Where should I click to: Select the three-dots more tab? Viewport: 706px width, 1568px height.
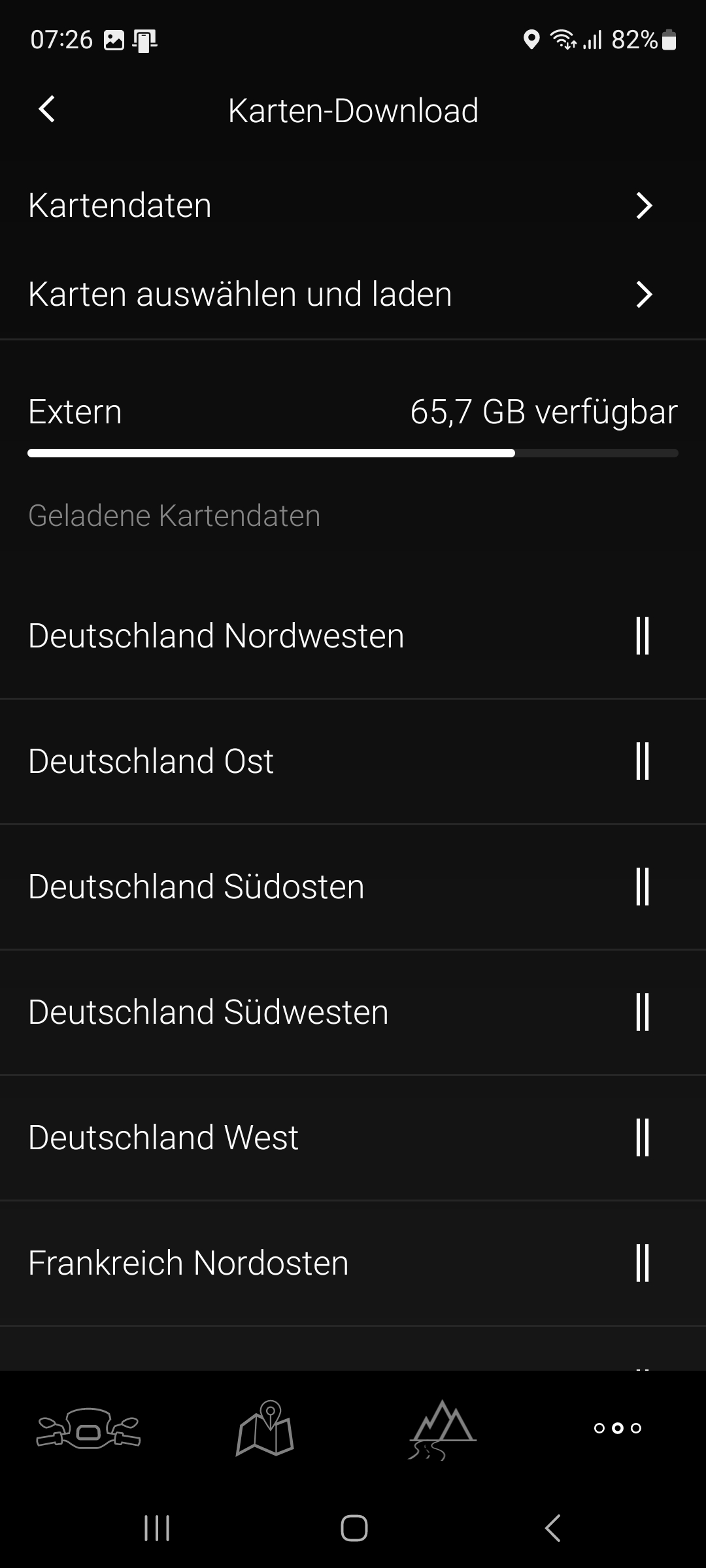[617, 1428]
